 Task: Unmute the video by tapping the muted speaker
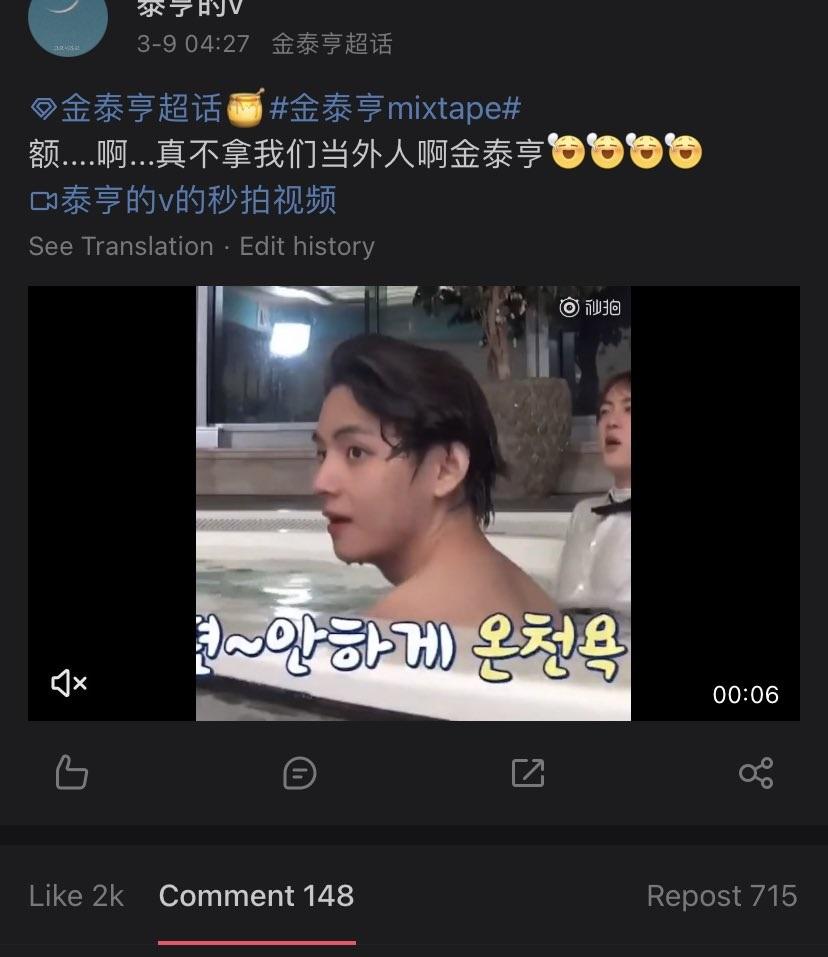(68, 684)
